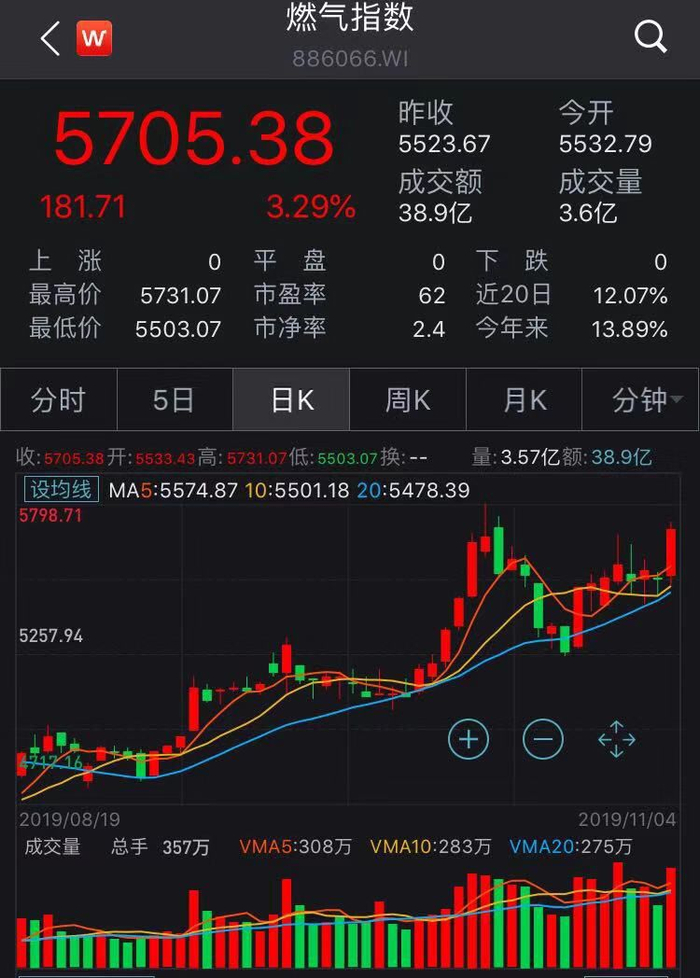Open 设均线 moving average settings
The height and width of the screenshot is (978, 700).
pos(61,490)
